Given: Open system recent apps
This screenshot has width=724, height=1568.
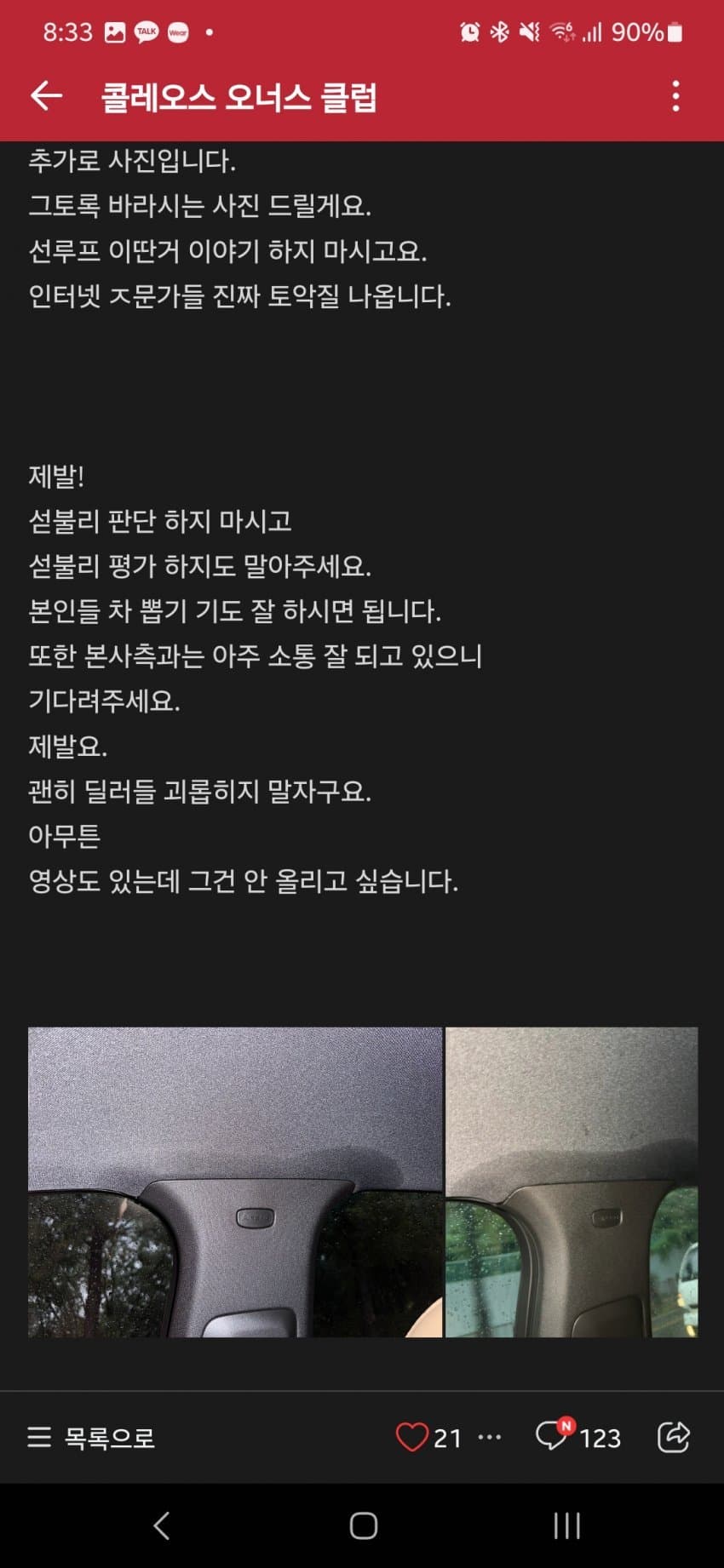Looking at the screenshot, I should tap(566, 1525).
